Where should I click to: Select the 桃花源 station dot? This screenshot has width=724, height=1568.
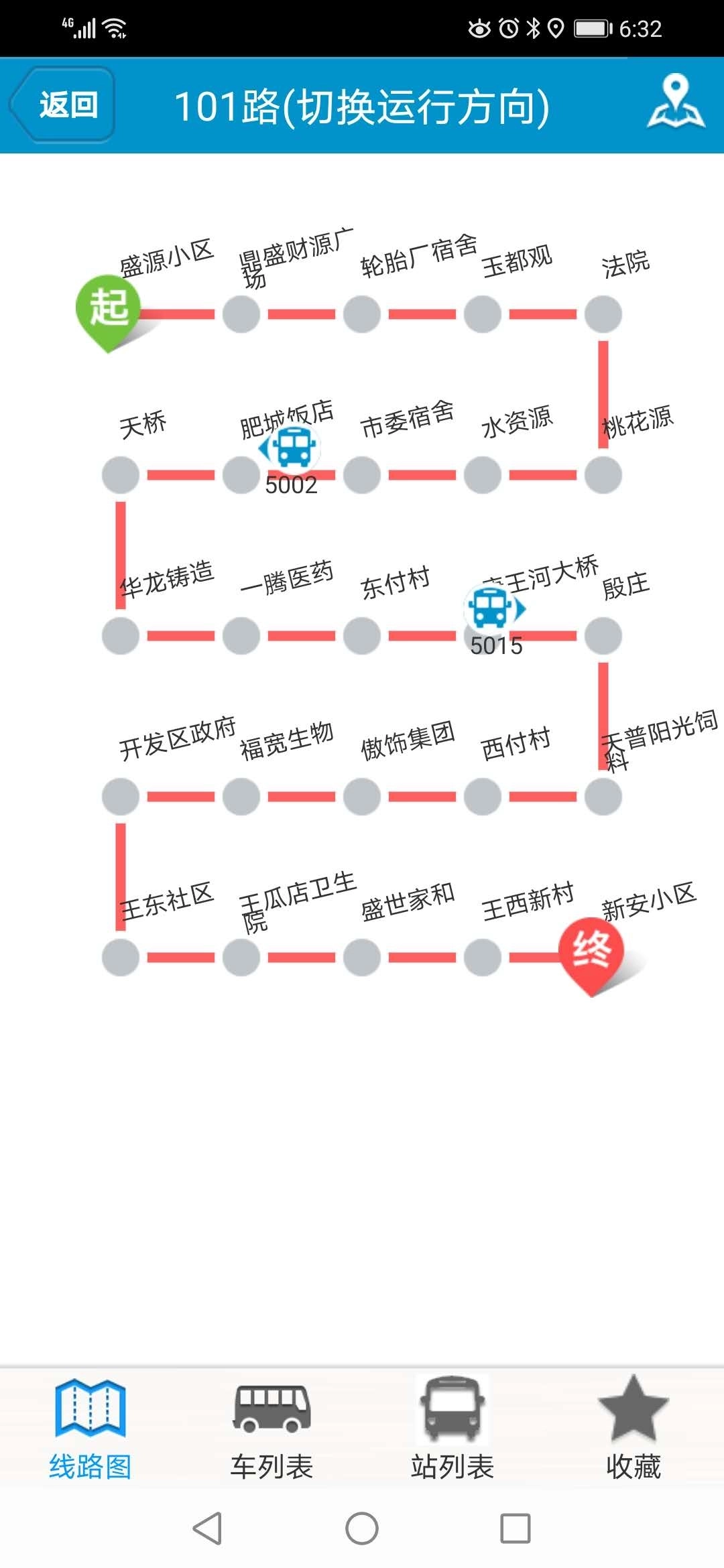[602, 474]
